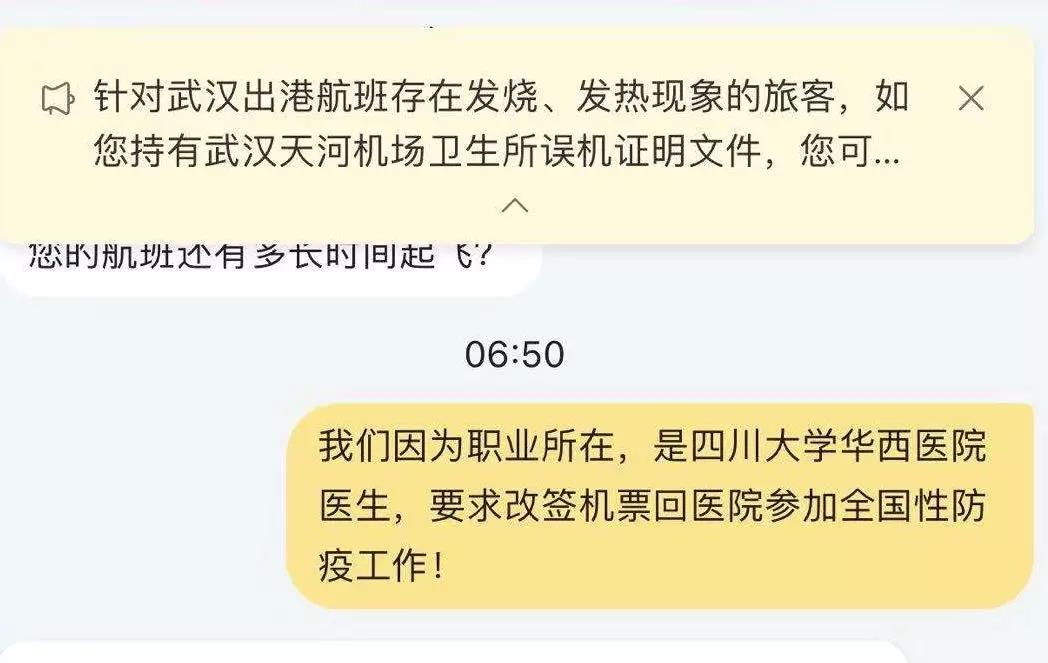Collapse the yellow announcement with the chevron

tap(515, 206)
